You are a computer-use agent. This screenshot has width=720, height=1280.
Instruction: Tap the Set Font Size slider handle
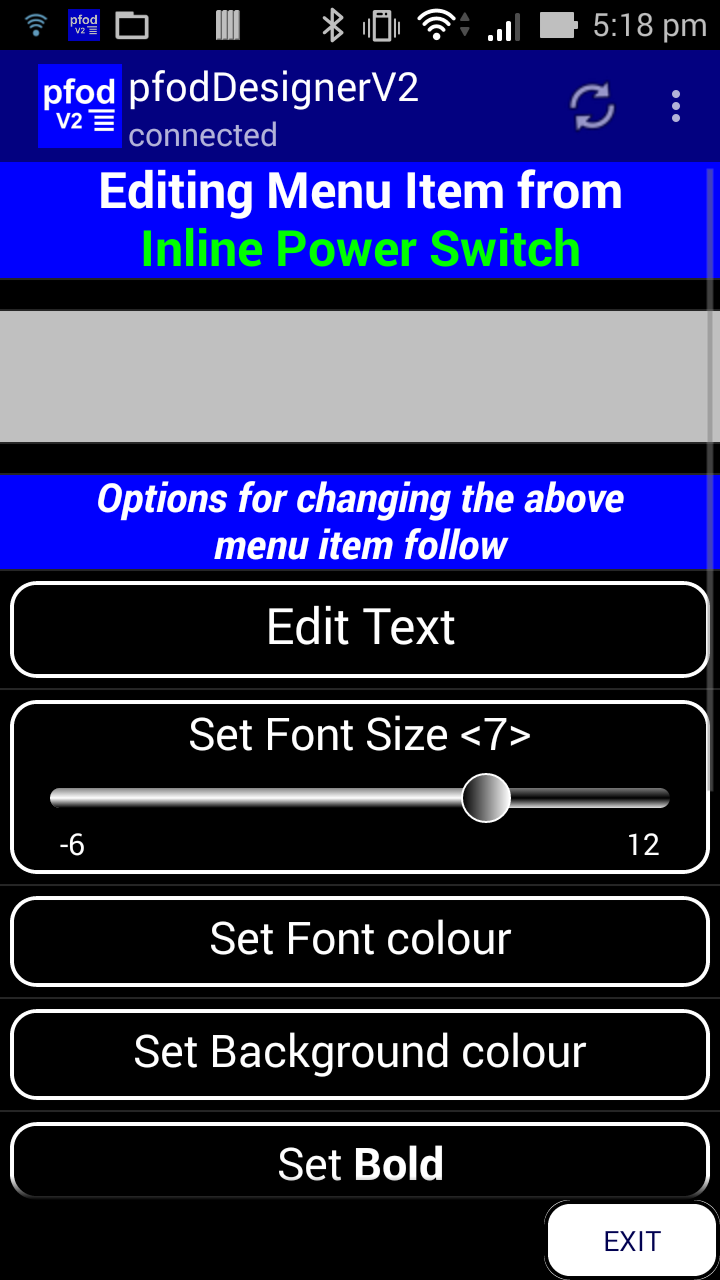click(x=486, y=797)
